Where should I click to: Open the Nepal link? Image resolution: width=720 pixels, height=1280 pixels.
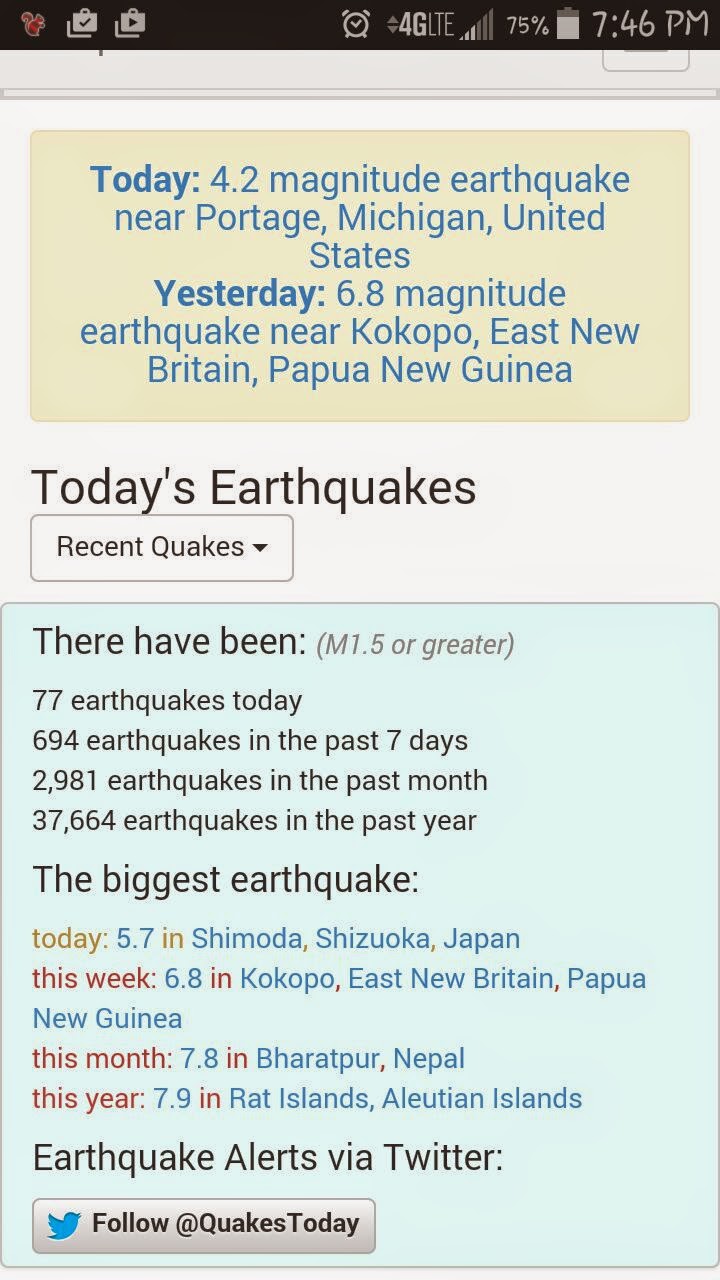tap(429, 1058)
